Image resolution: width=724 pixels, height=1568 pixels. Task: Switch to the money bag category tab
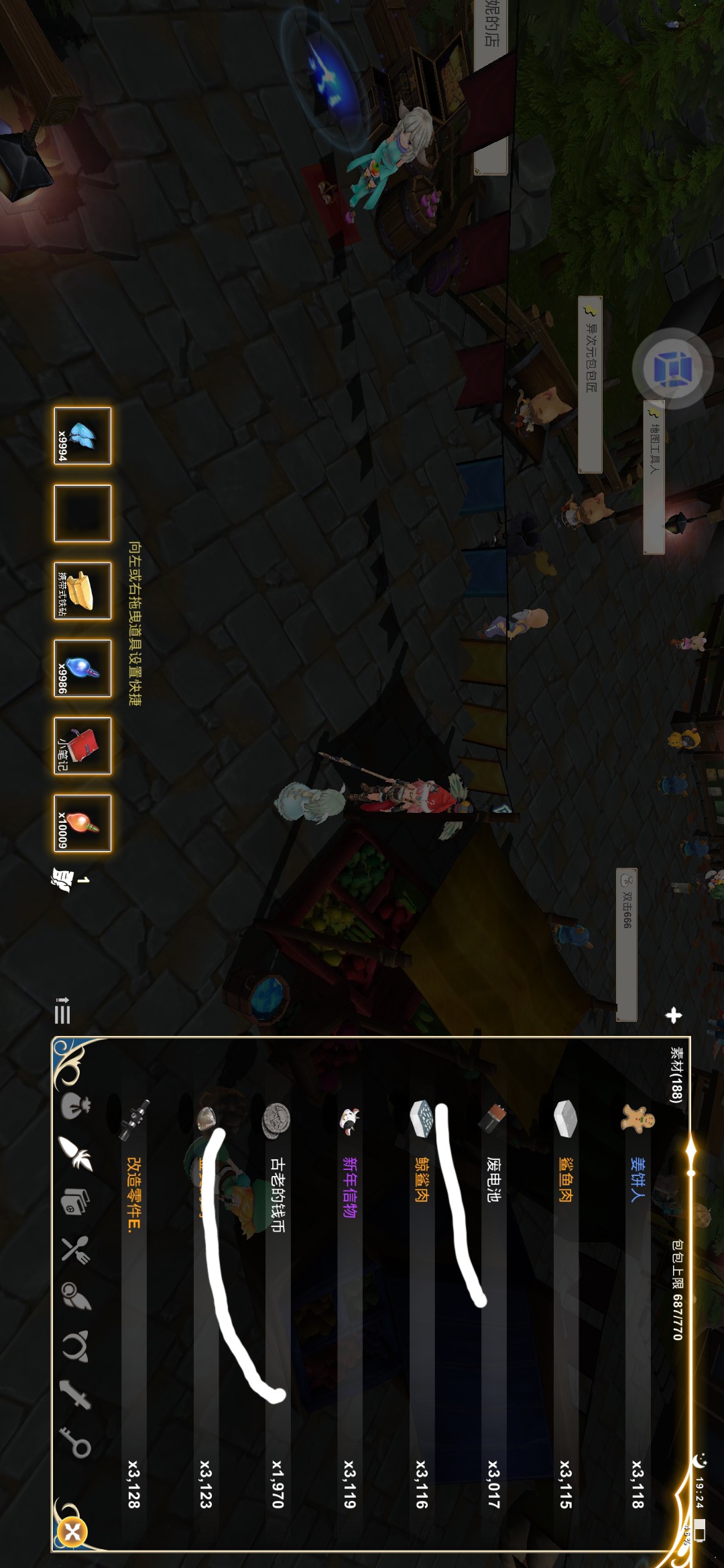point(75,1105)
